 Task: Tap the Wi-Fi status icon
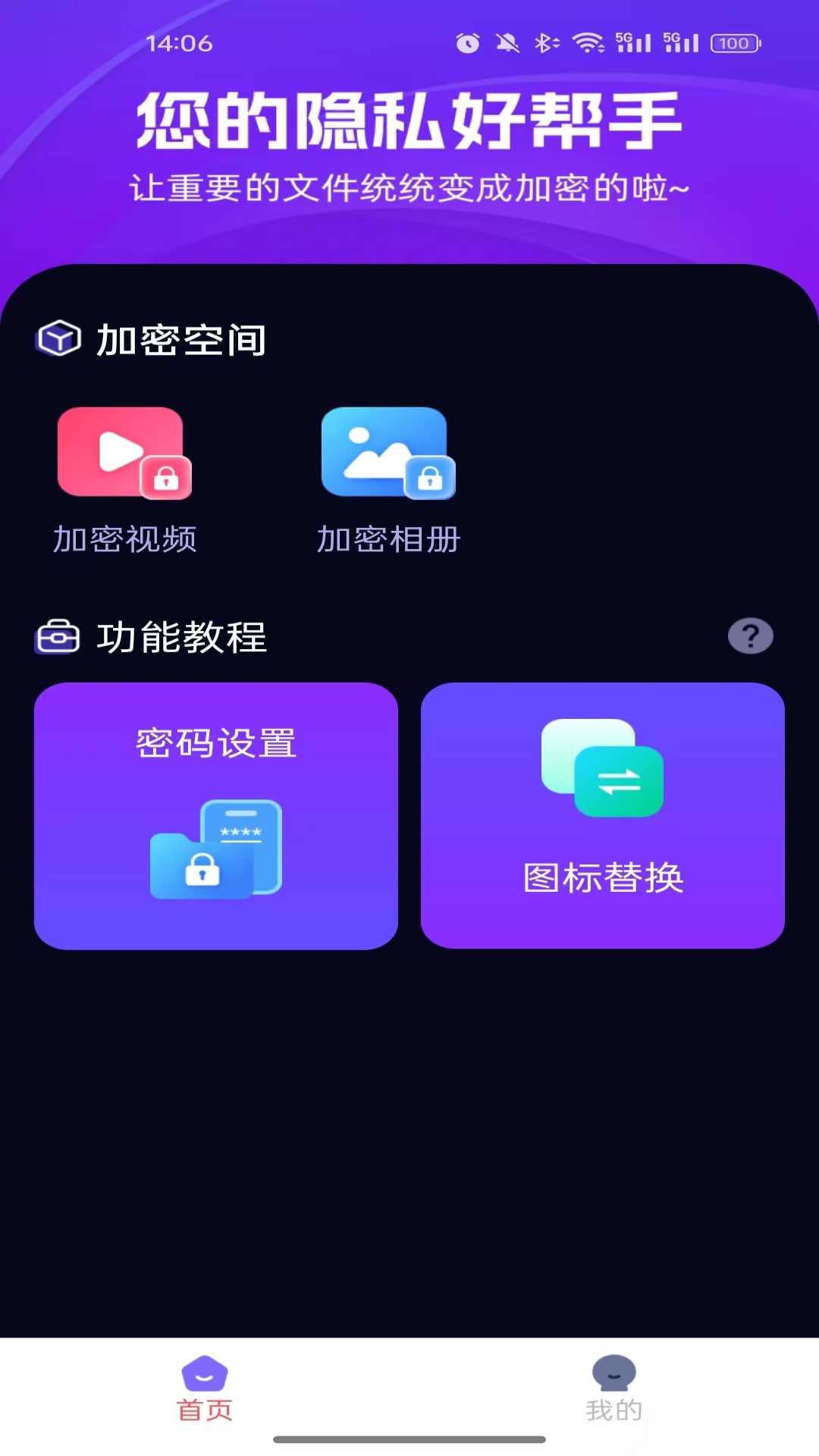click(588, 43)
